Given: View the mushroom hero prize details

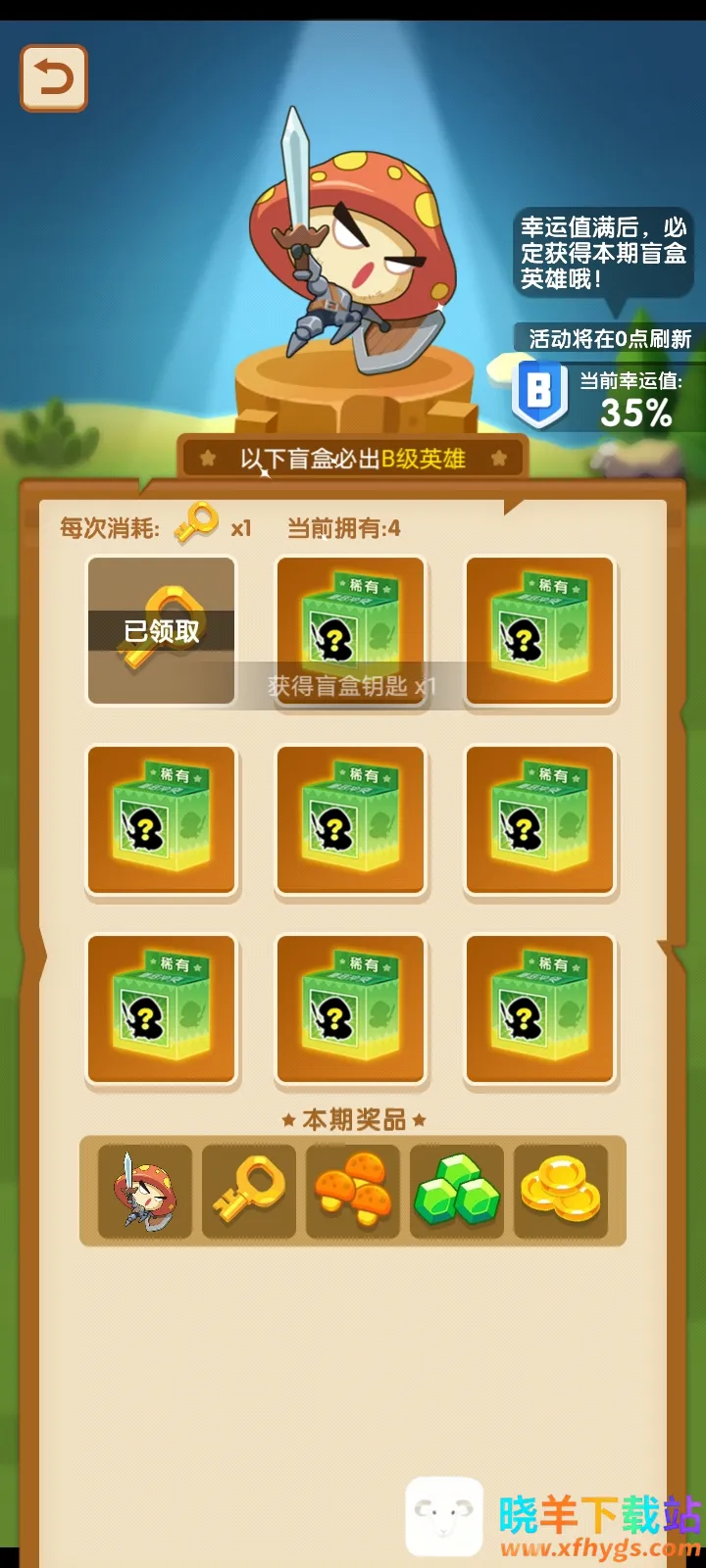Looking at the screenshot, I should coord(145,1191).
